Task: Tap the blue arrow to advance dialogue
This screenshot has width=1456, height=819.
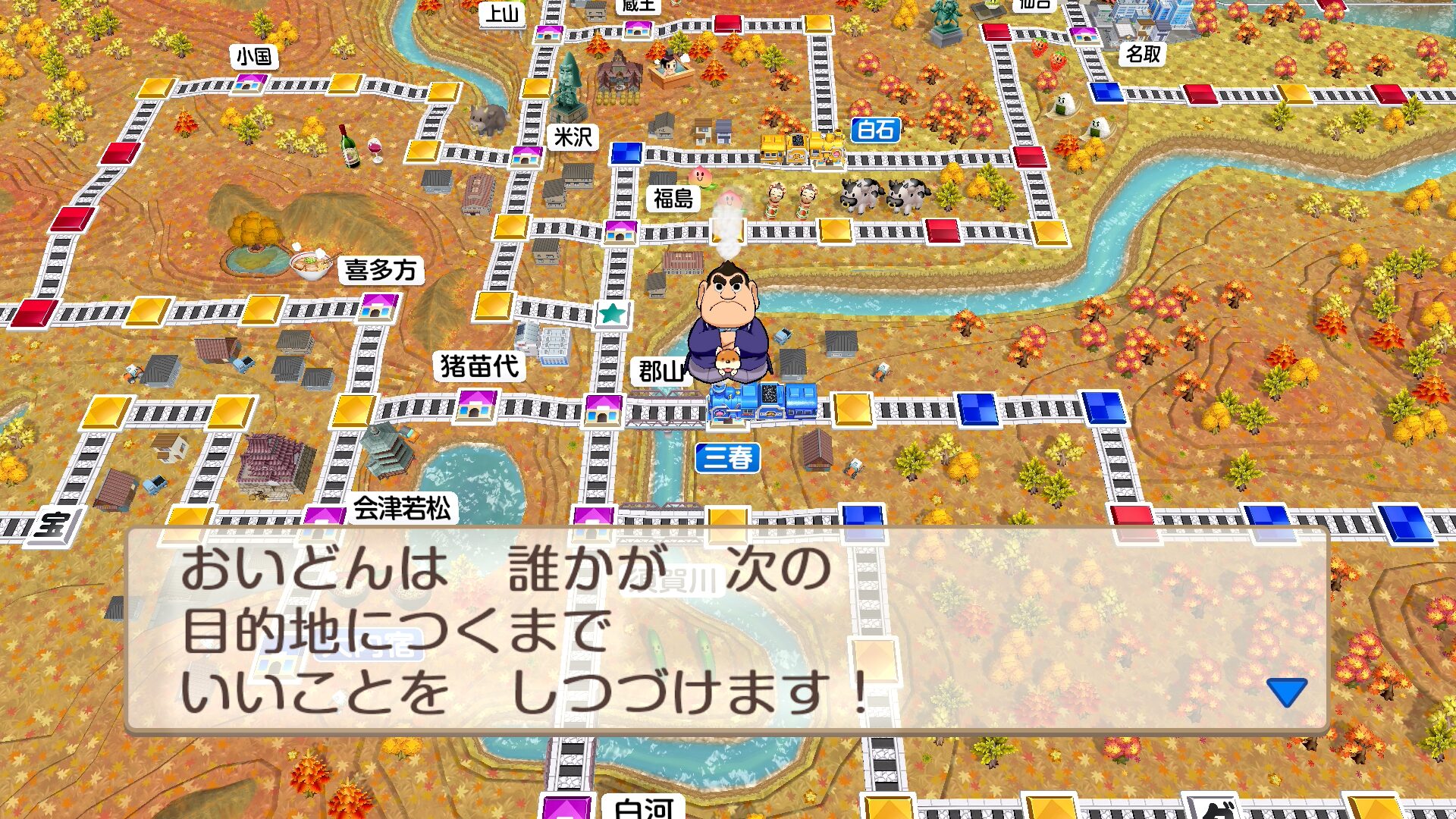Action: (x=1287, y=691)
